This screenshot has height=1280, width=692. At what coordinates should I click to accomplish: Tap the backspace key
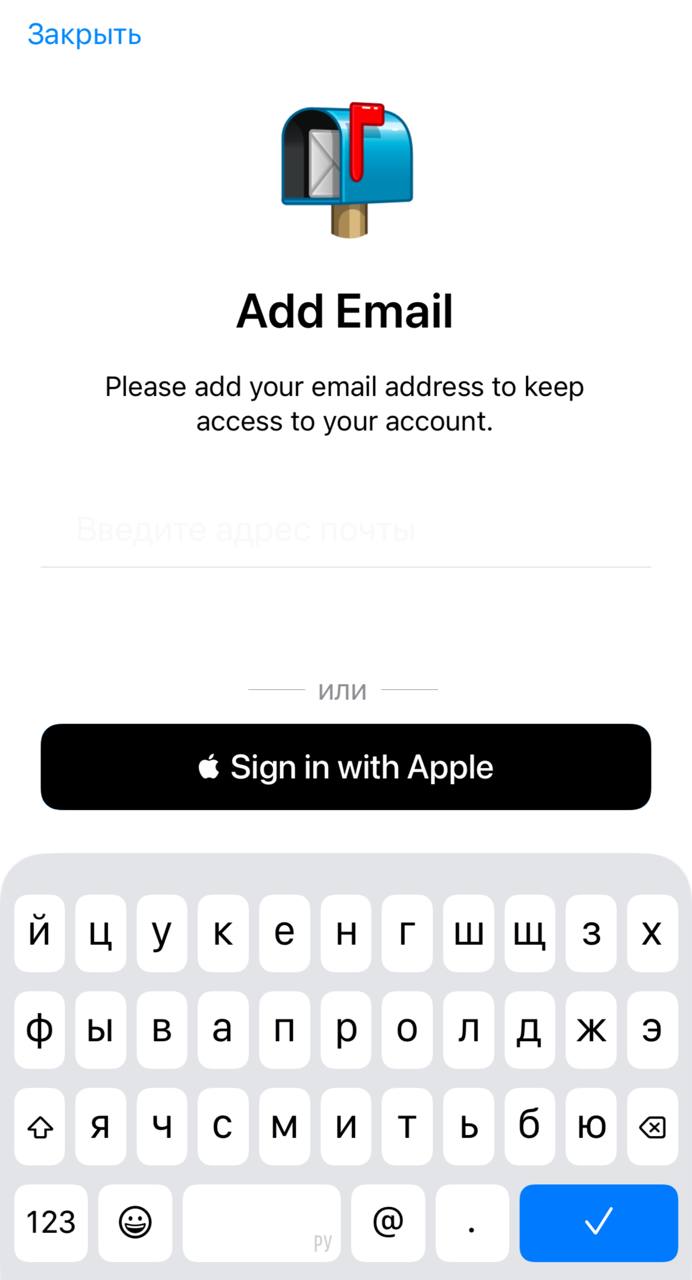[x=651, y=1127]
